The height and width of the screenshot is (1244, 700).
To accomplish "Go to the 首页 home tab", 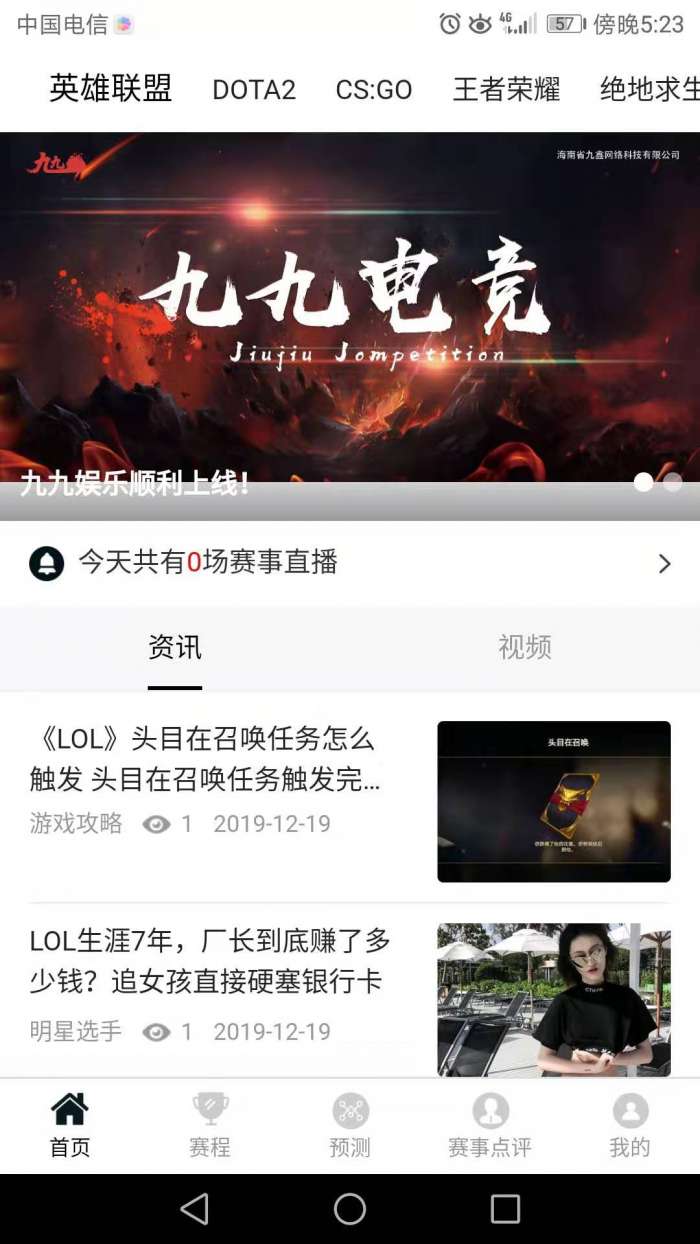I will (x=70, y=1125).
